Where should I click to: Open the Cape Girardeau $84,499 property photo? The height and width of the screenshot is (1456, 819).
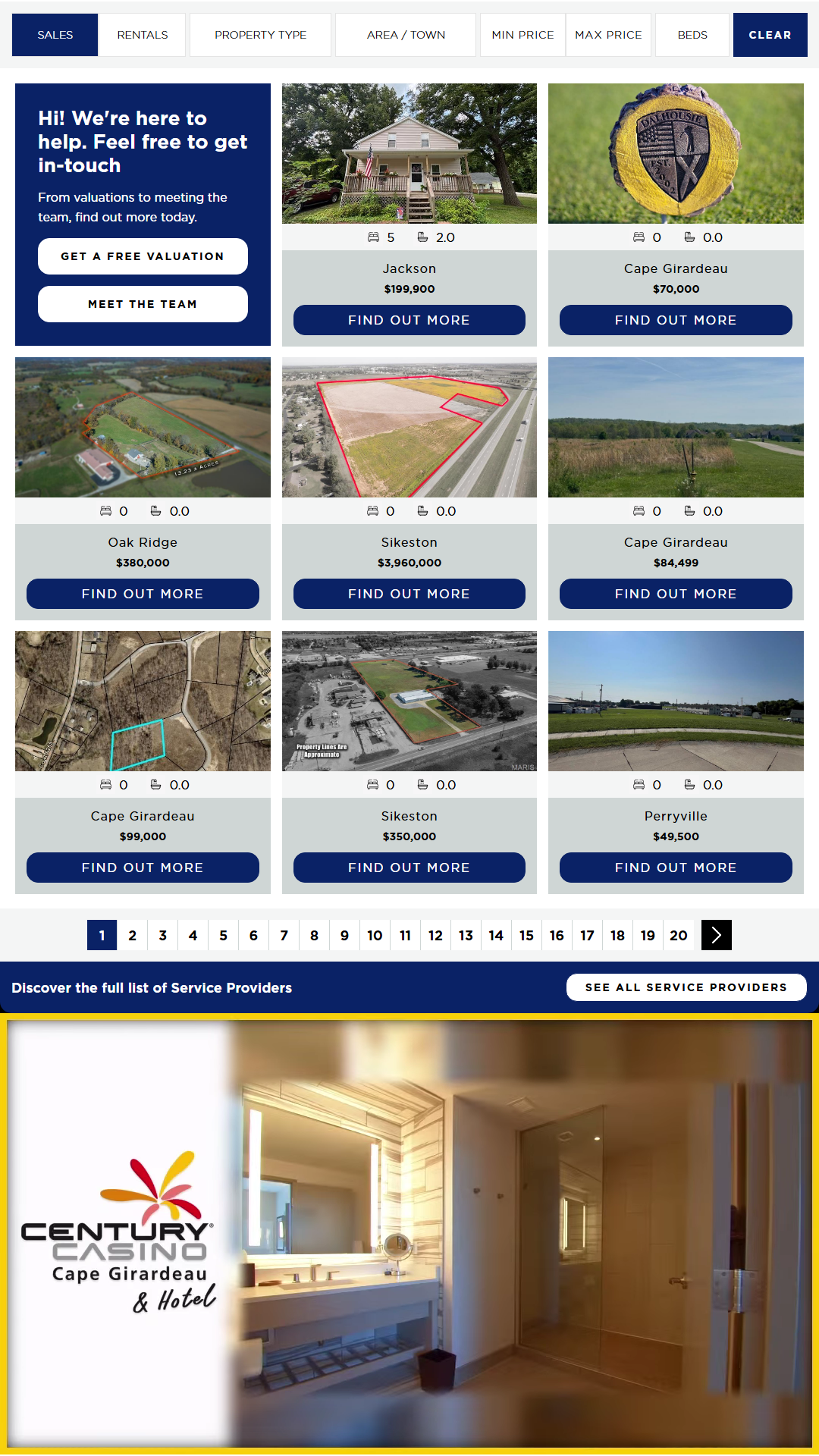click(676, 428)
